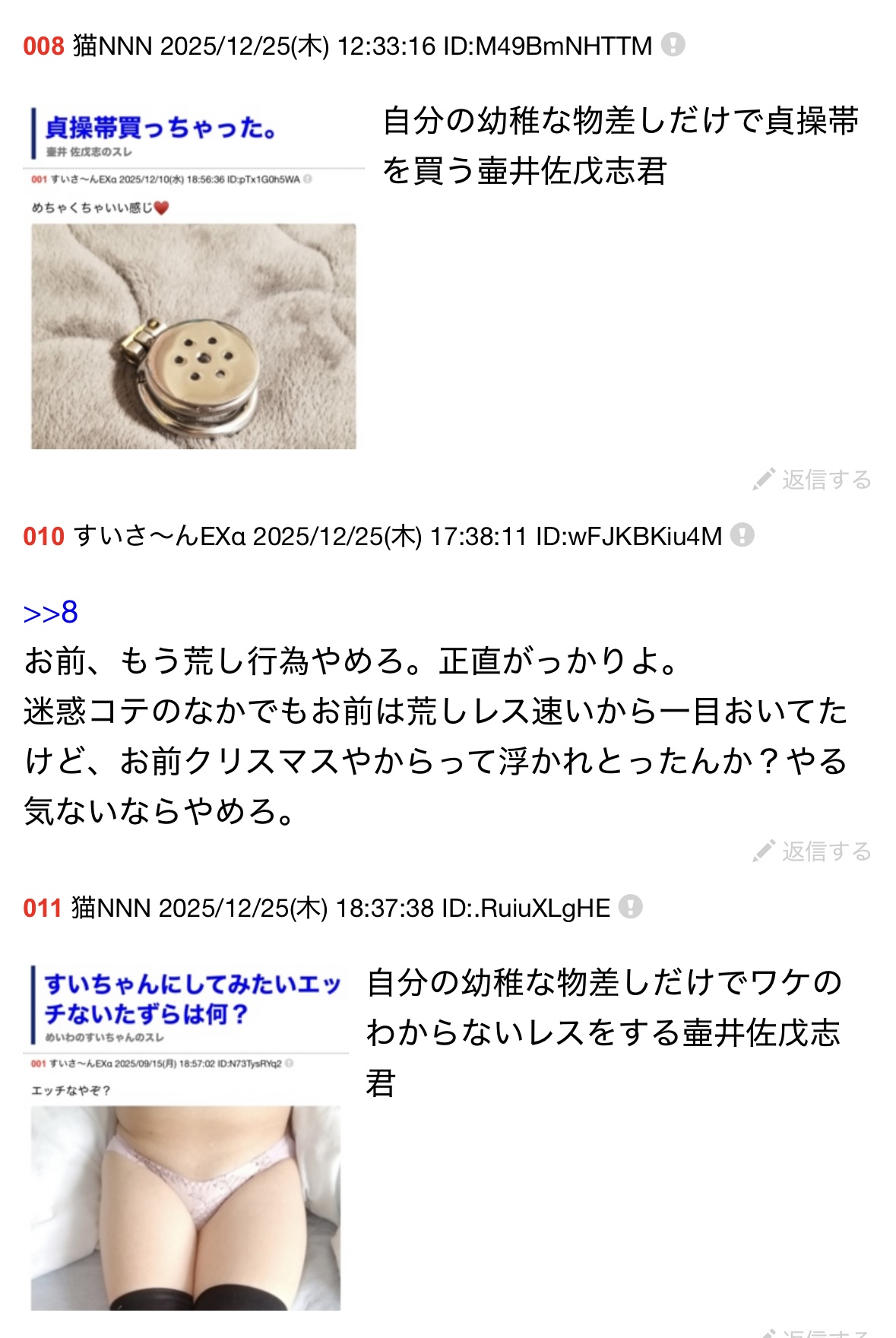896x1338 pixels.
Task: Open the attached image in post 011
Action: (x=185, y=1138)
